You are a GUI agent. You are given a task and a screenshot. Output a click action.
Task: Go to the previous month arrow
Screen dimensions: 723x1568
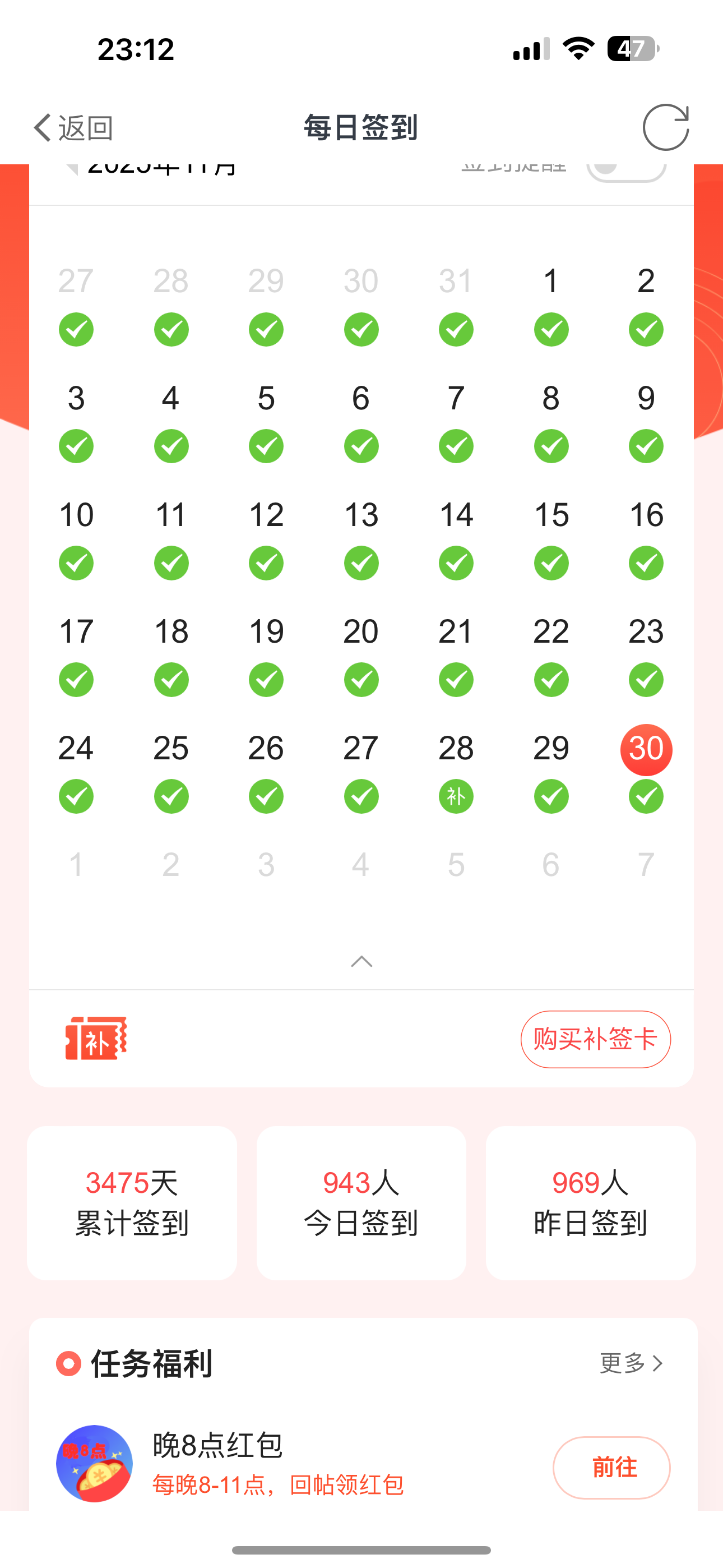point(72,168)
